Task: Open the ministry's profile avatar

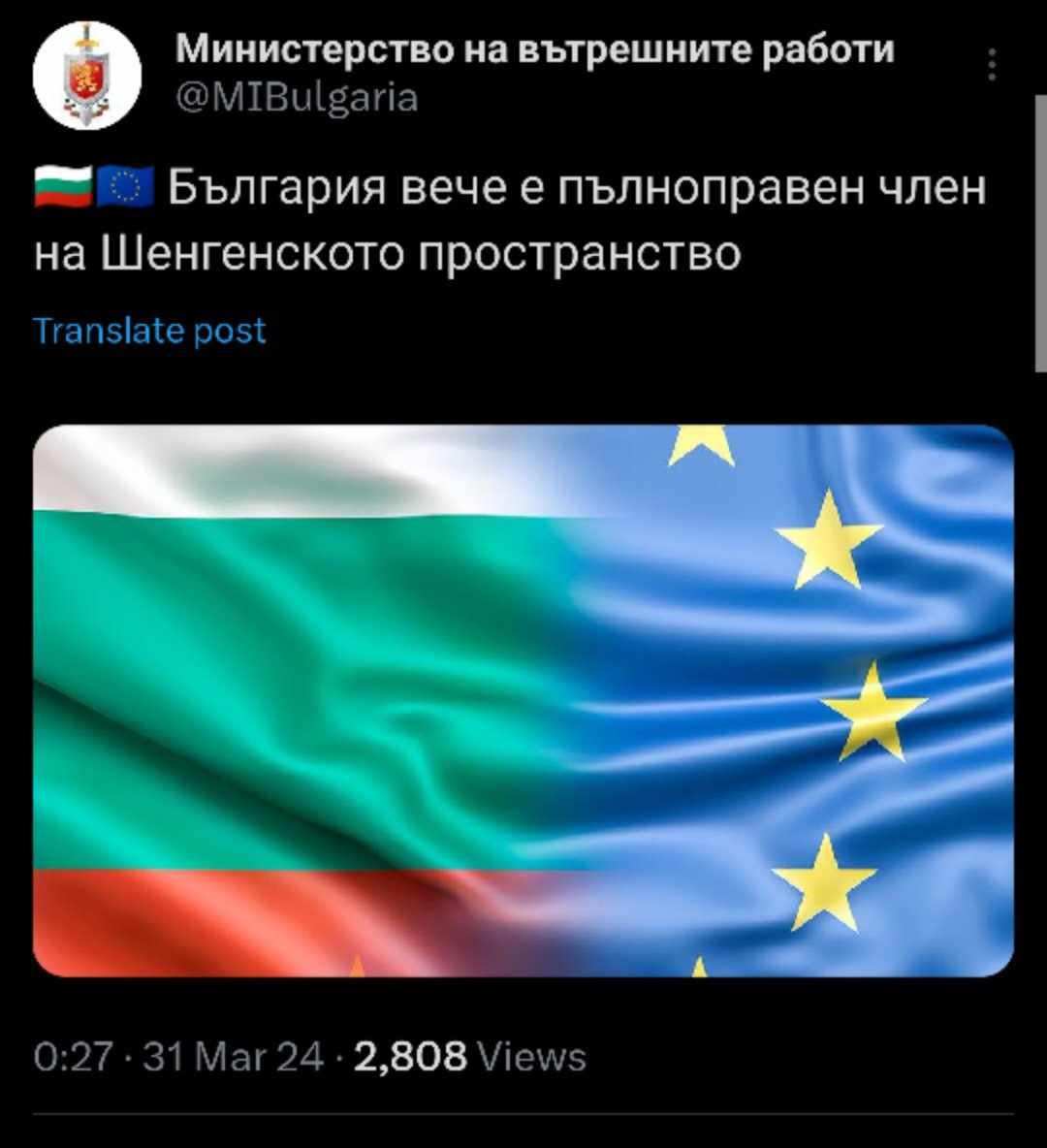Action: (x=87, y=76)
